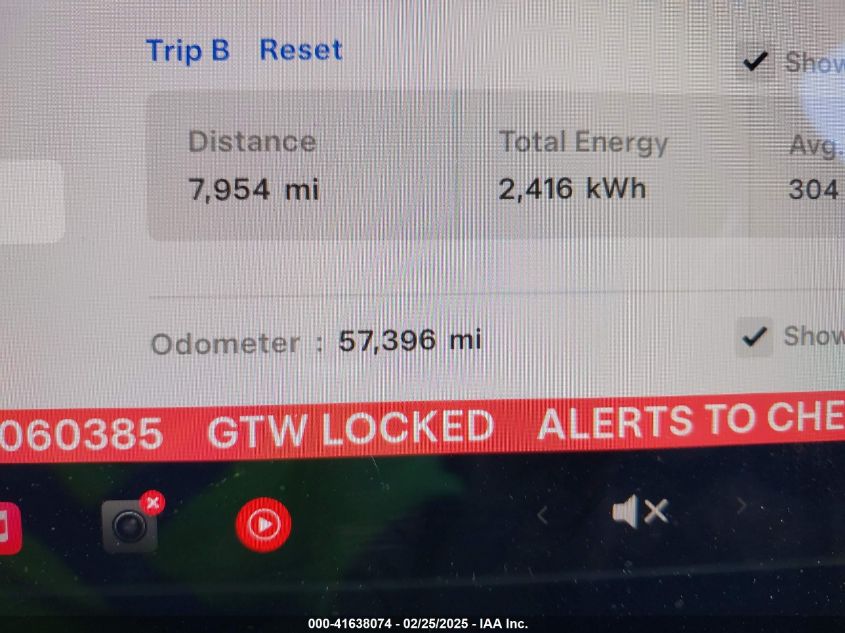Raise volume with the right chevron
This screenshot has height=633, width=845.
tap(741, 507)
